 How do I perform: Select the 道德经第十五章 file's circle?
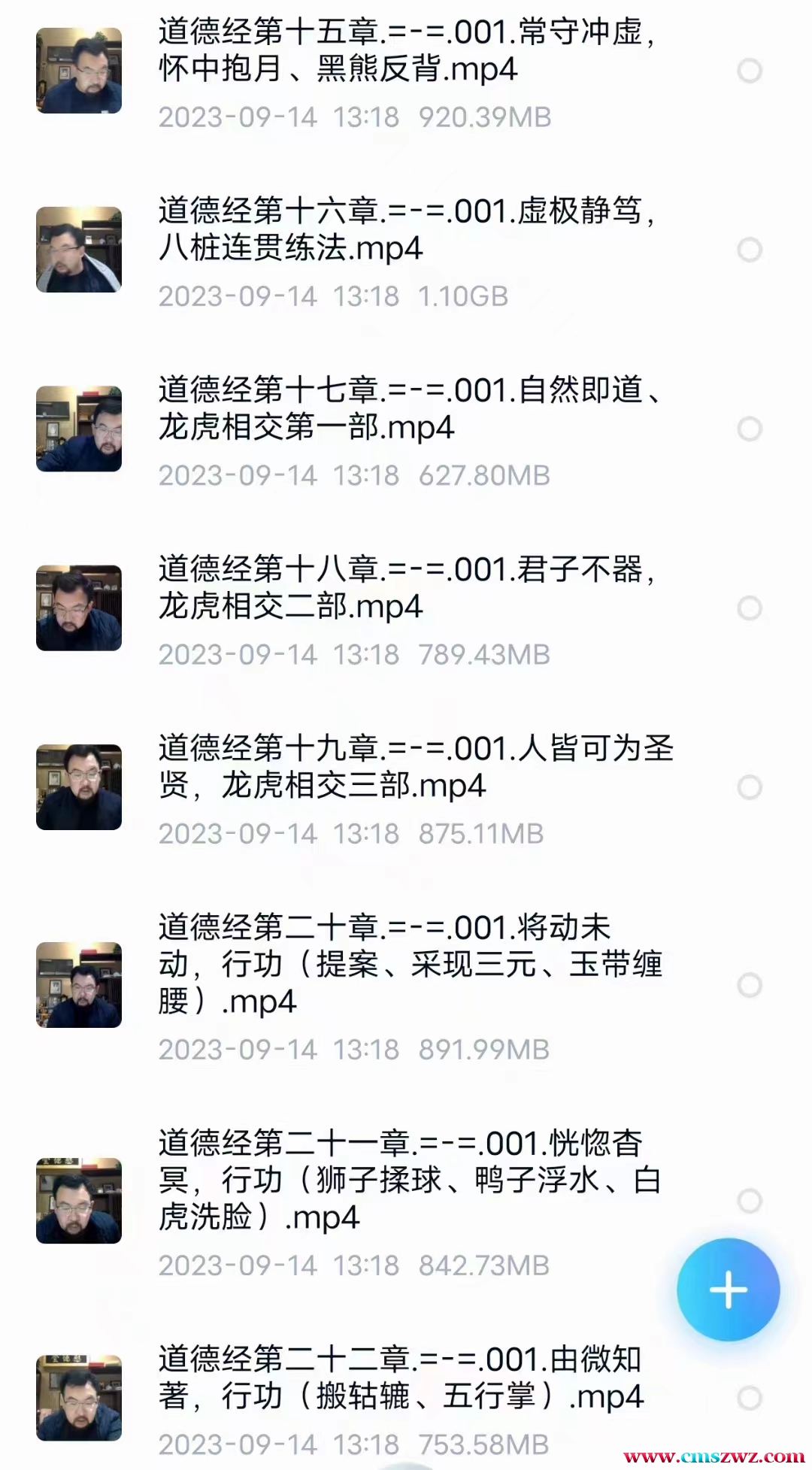click(749, 71)
